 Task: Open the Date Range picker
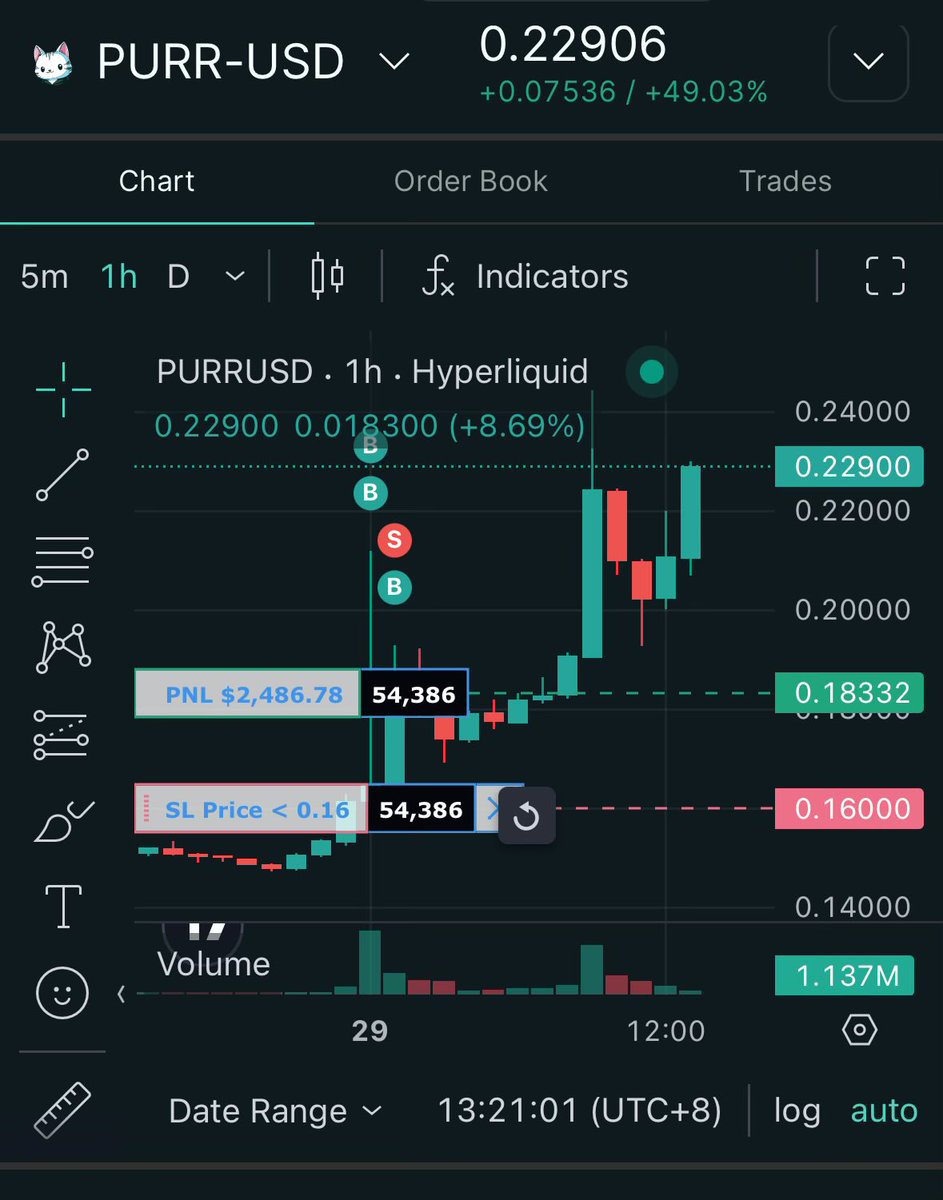point(275,1111)
